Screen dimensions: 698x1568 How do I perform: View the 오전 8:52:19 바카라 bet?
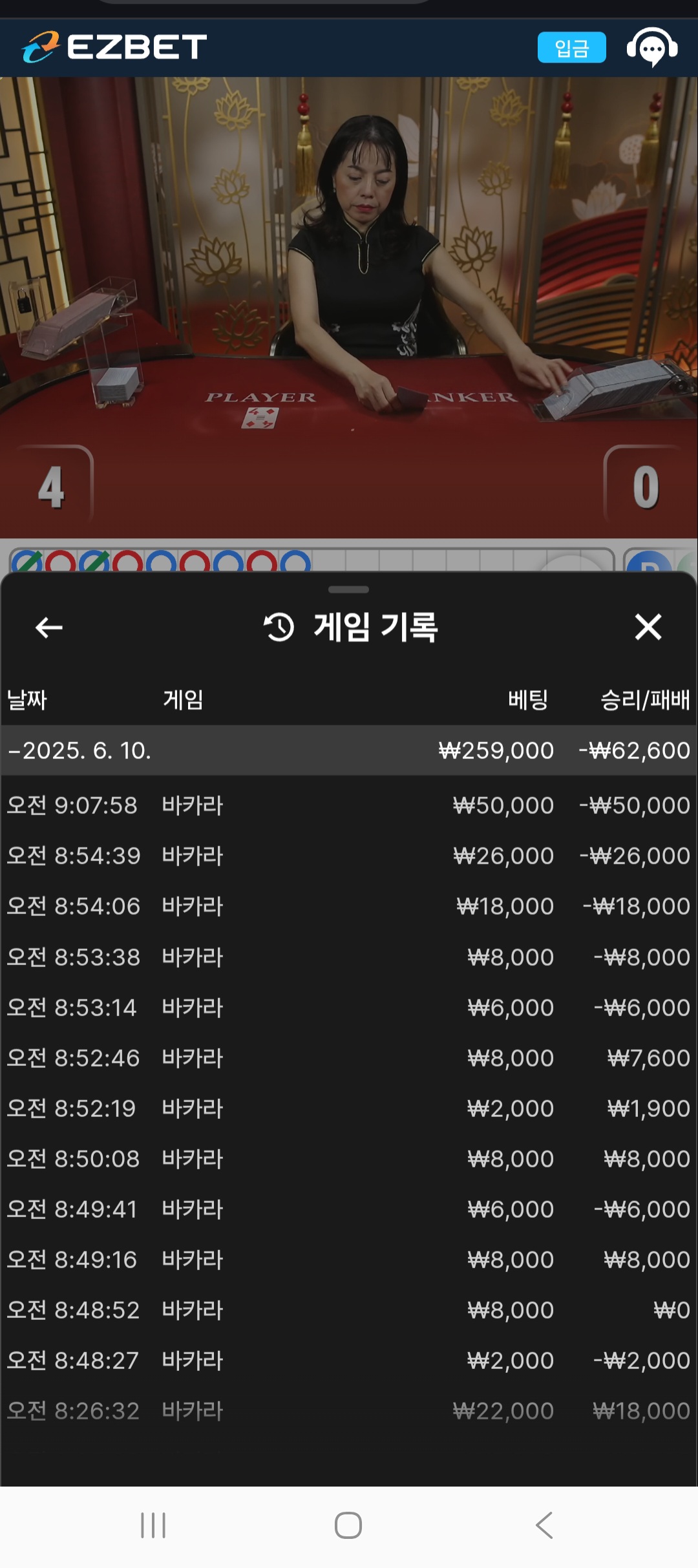point(349,1108)
